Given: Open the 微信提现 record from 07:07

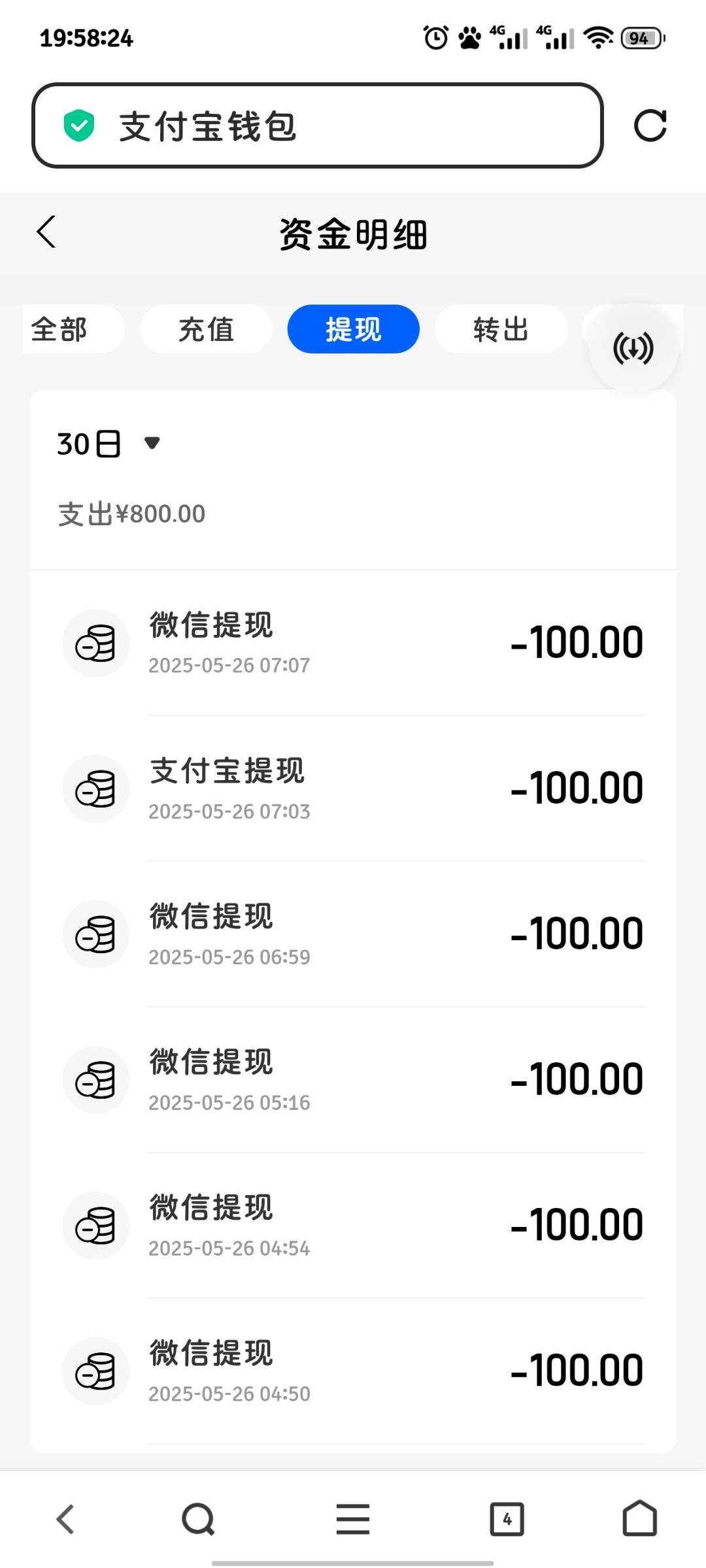Looking at the screenshot, I should [353, 643].
